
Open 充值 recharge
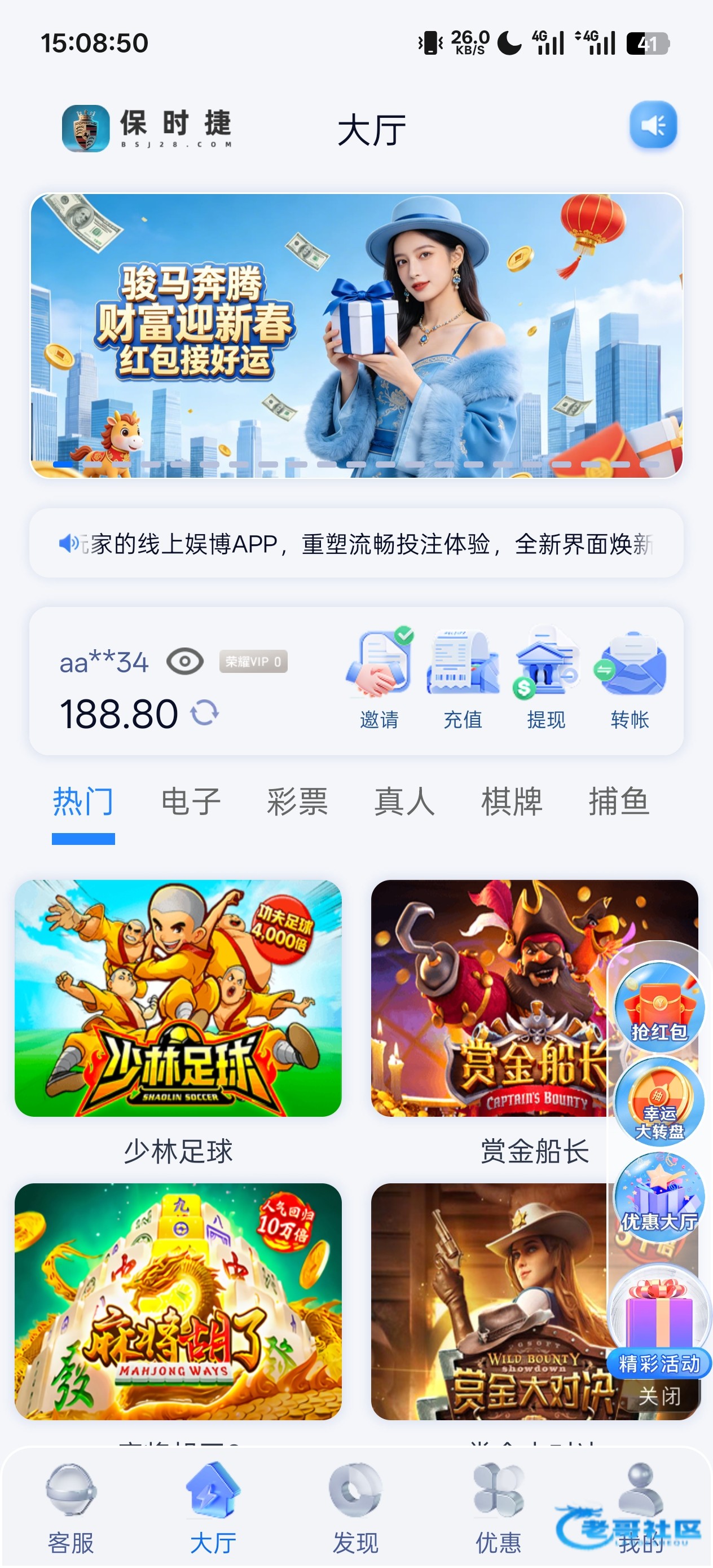[463, 679]
